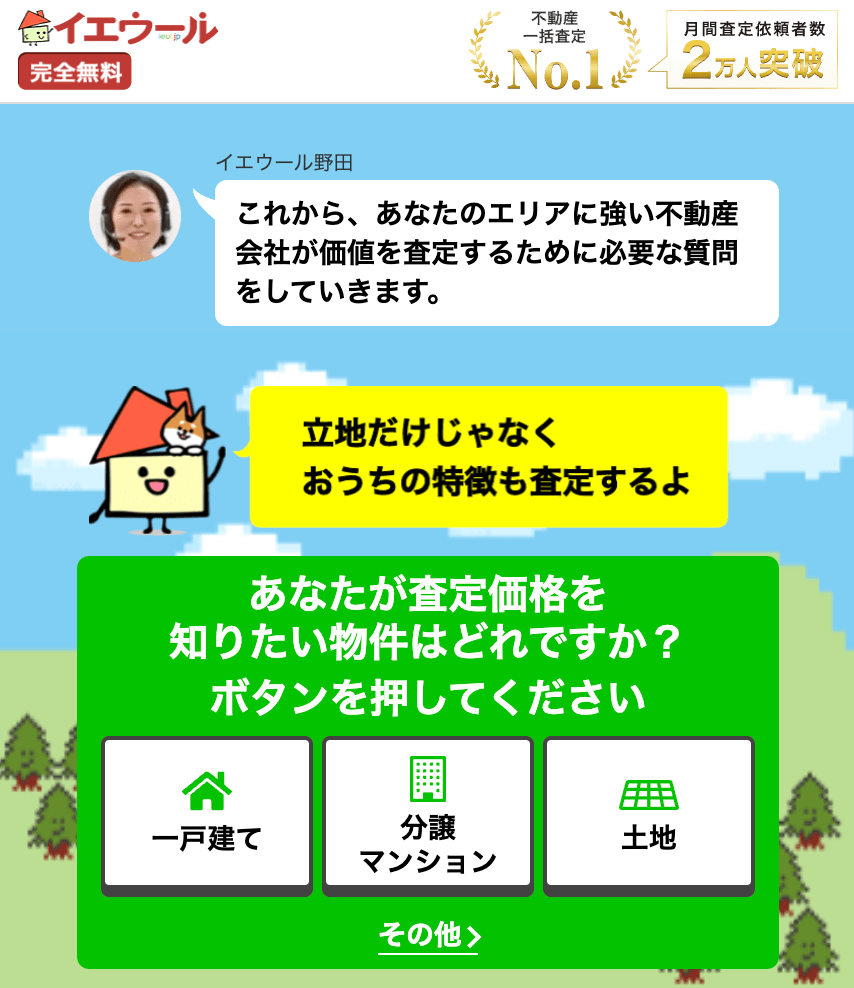Pick the 土地 option
Image resolution: width=854 pixels, height=988 pixels.
point(649,813)
